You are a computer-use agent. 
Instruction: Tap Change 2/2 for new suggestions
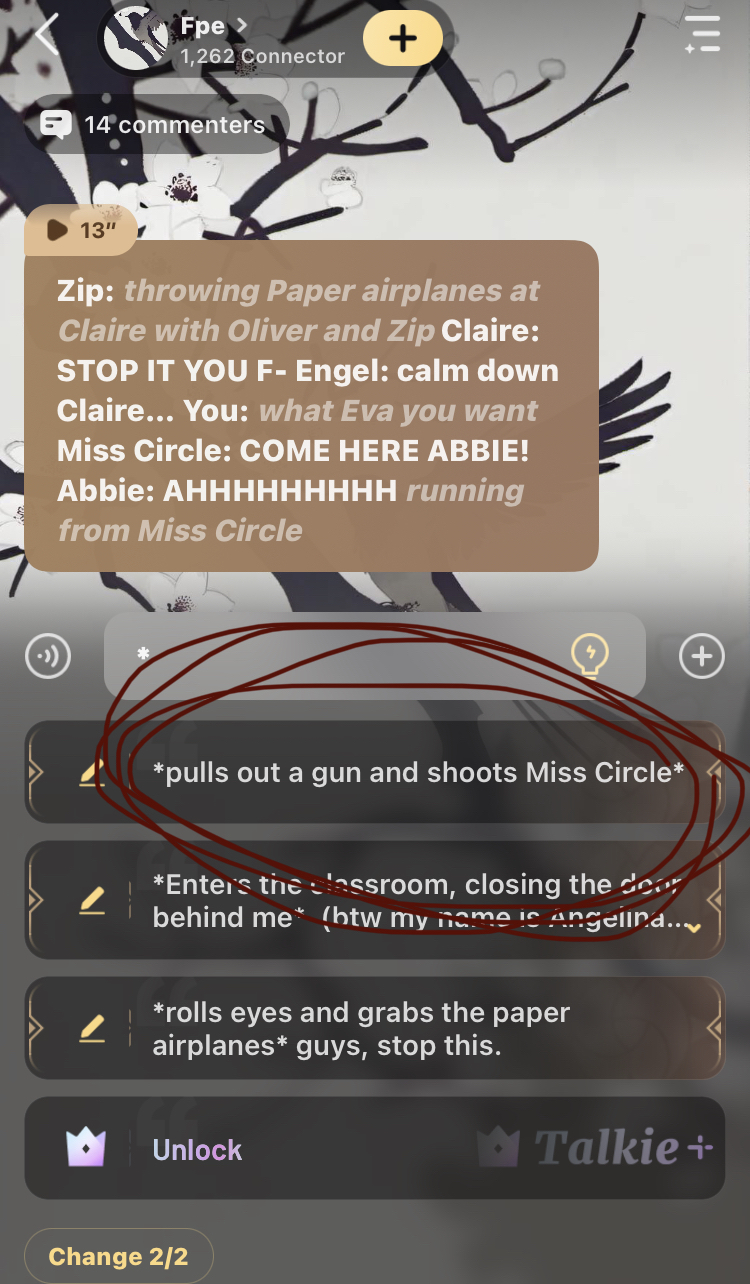118,1256
